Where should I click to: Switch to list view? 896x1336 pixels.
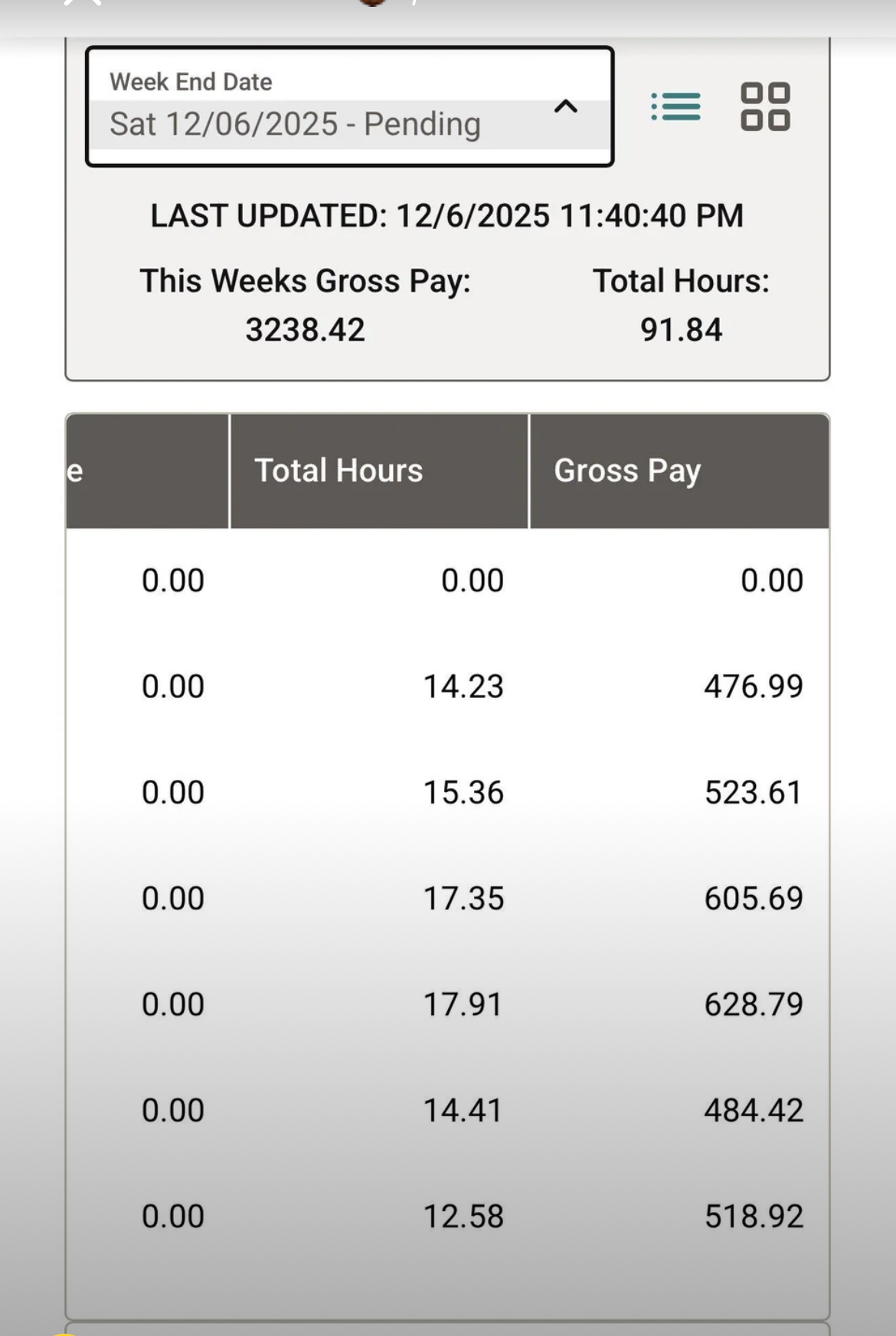pos(675,107)
